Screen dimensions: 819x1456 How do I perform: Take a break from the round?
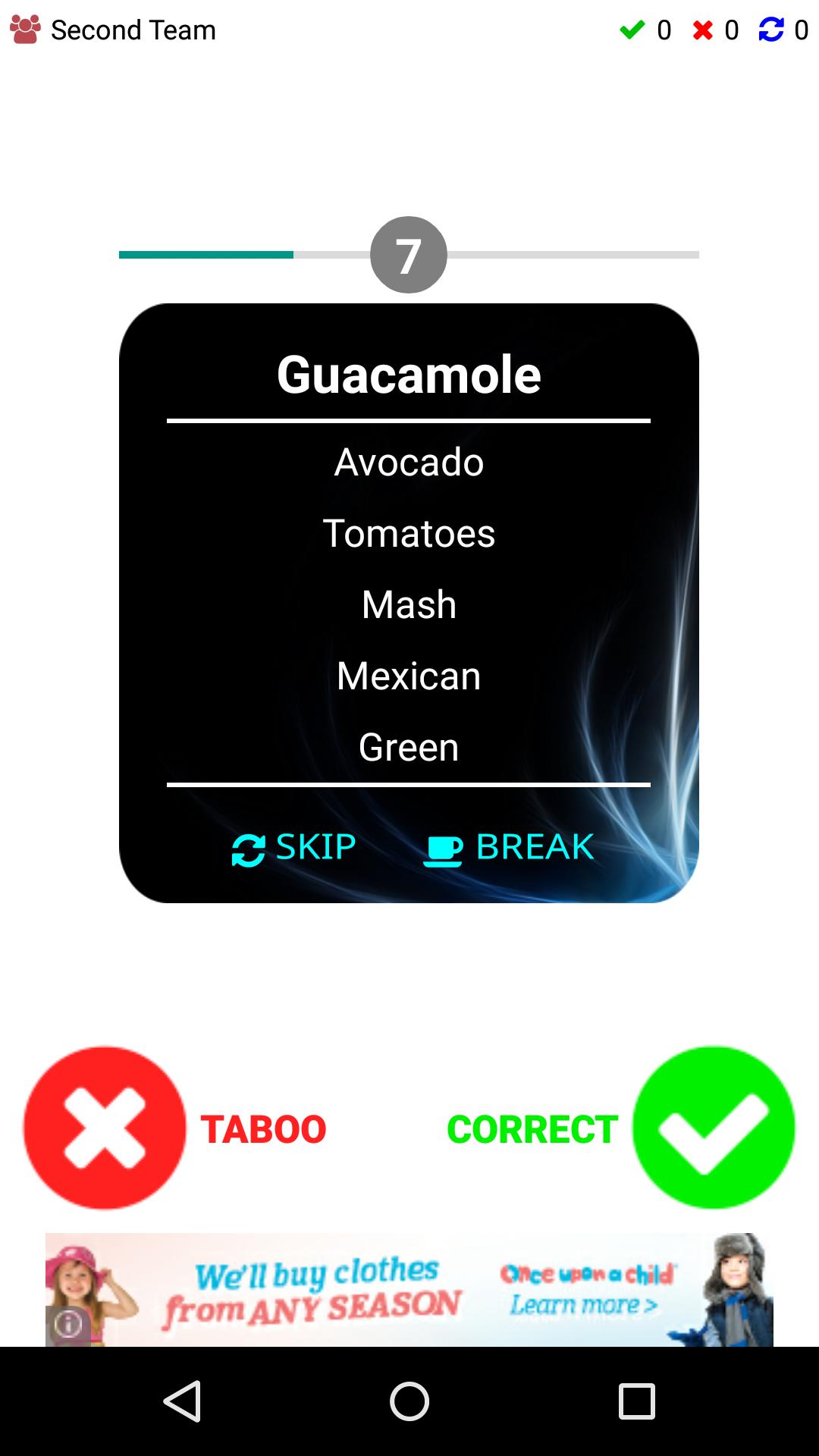[x=509, y=848]
